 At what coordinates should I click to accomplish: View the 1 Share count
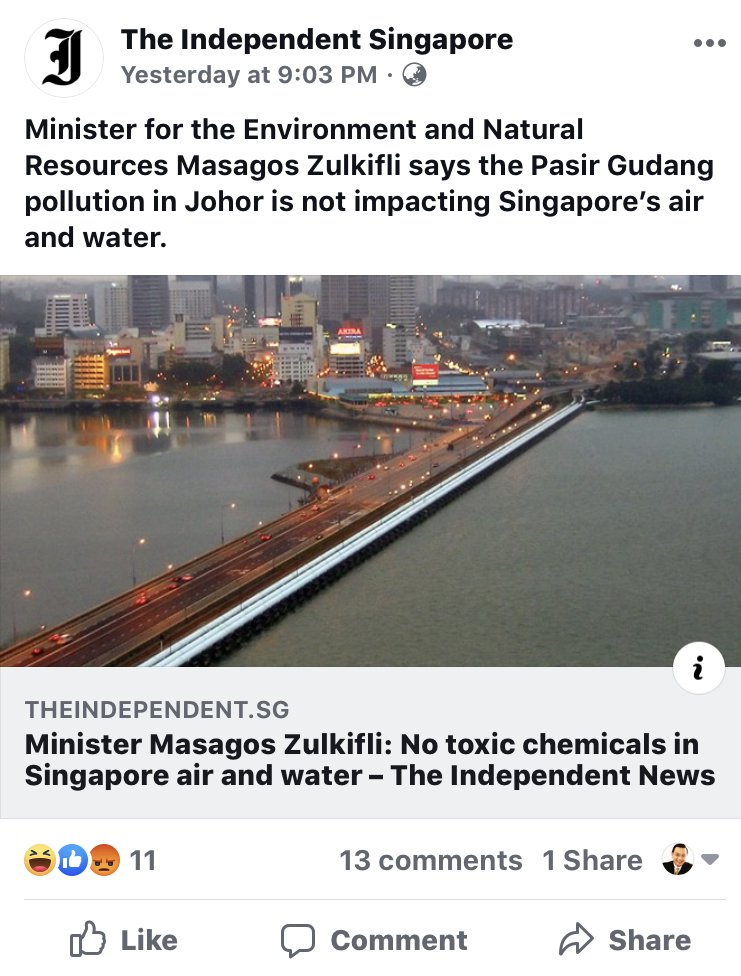[592, 860]
